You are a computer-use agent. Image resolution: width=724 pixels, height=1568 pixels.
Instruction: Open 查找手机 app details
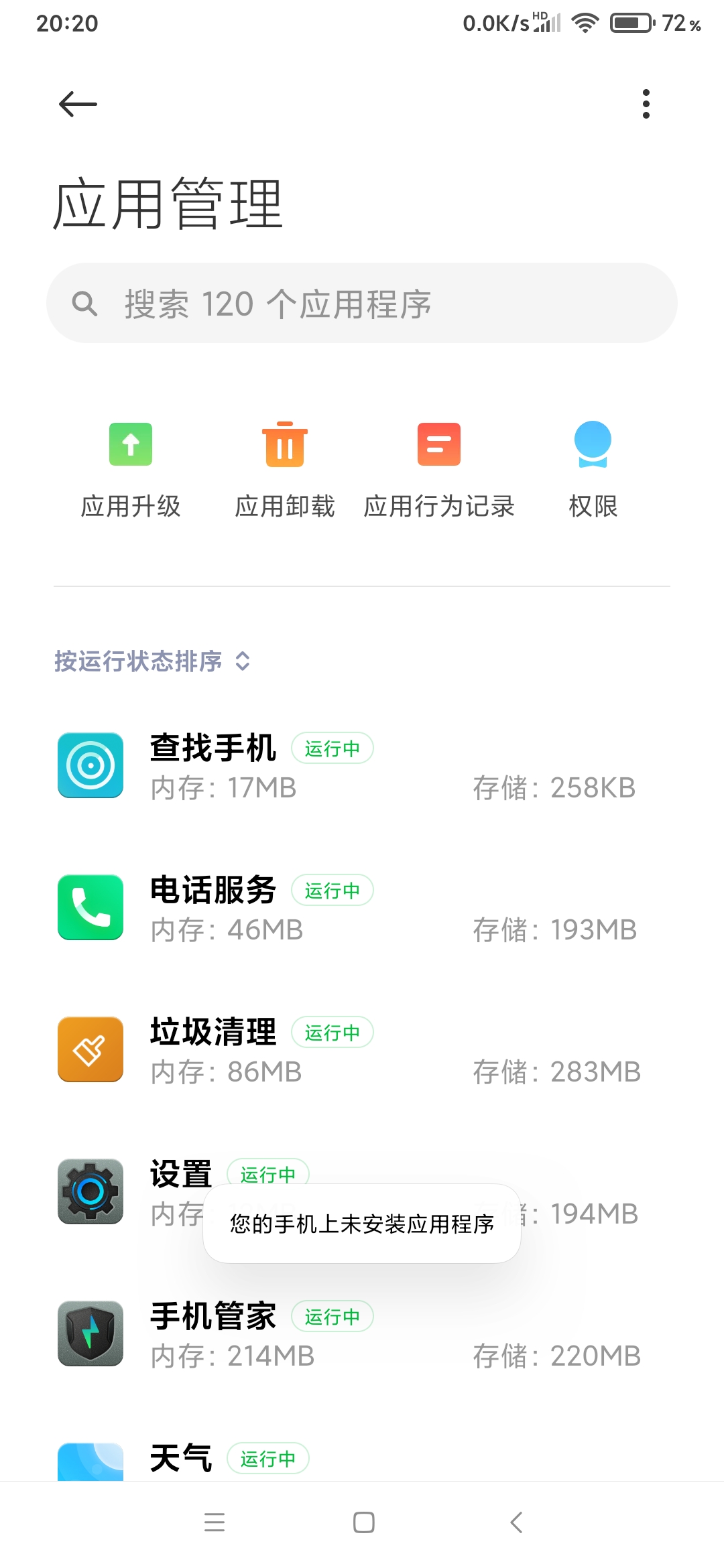362,766
